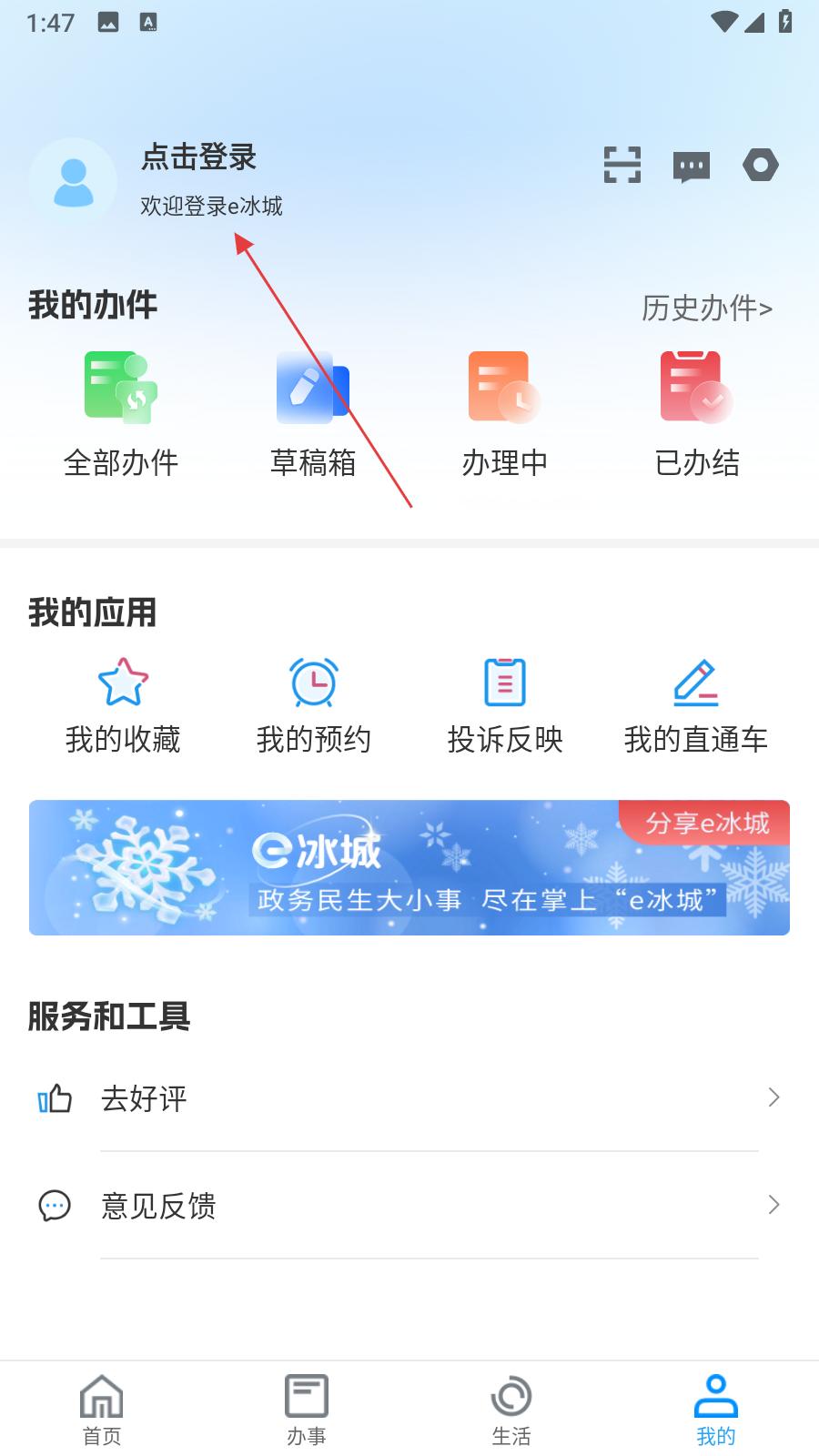Image resolution: width=819 pixels, height=1456 pixels.
Task: Open 意见反馈 row
Action: pos(409,1206)
